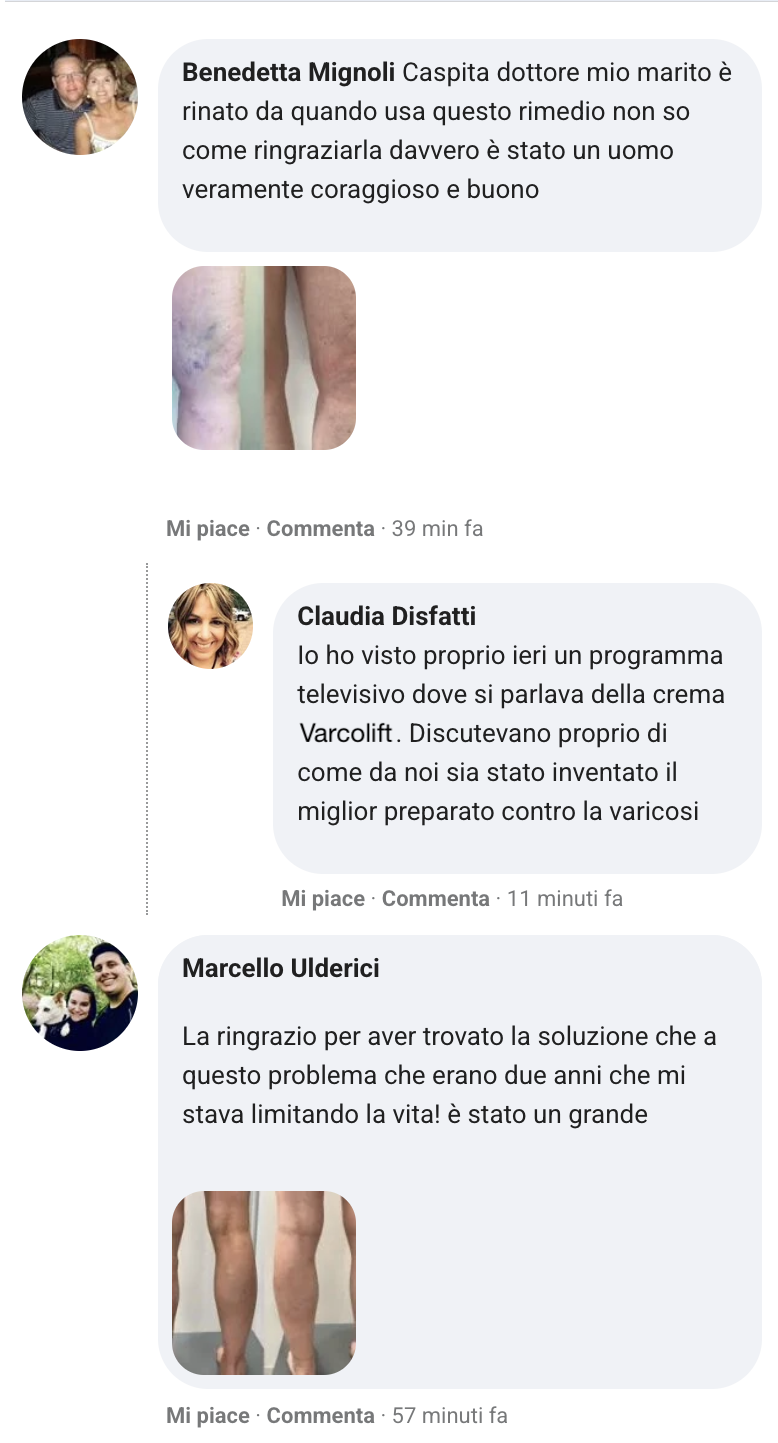778x1443 pixels.
Task: Tap Commenta under Marcello Ulderici's comment
Action: coord(320,1415)
